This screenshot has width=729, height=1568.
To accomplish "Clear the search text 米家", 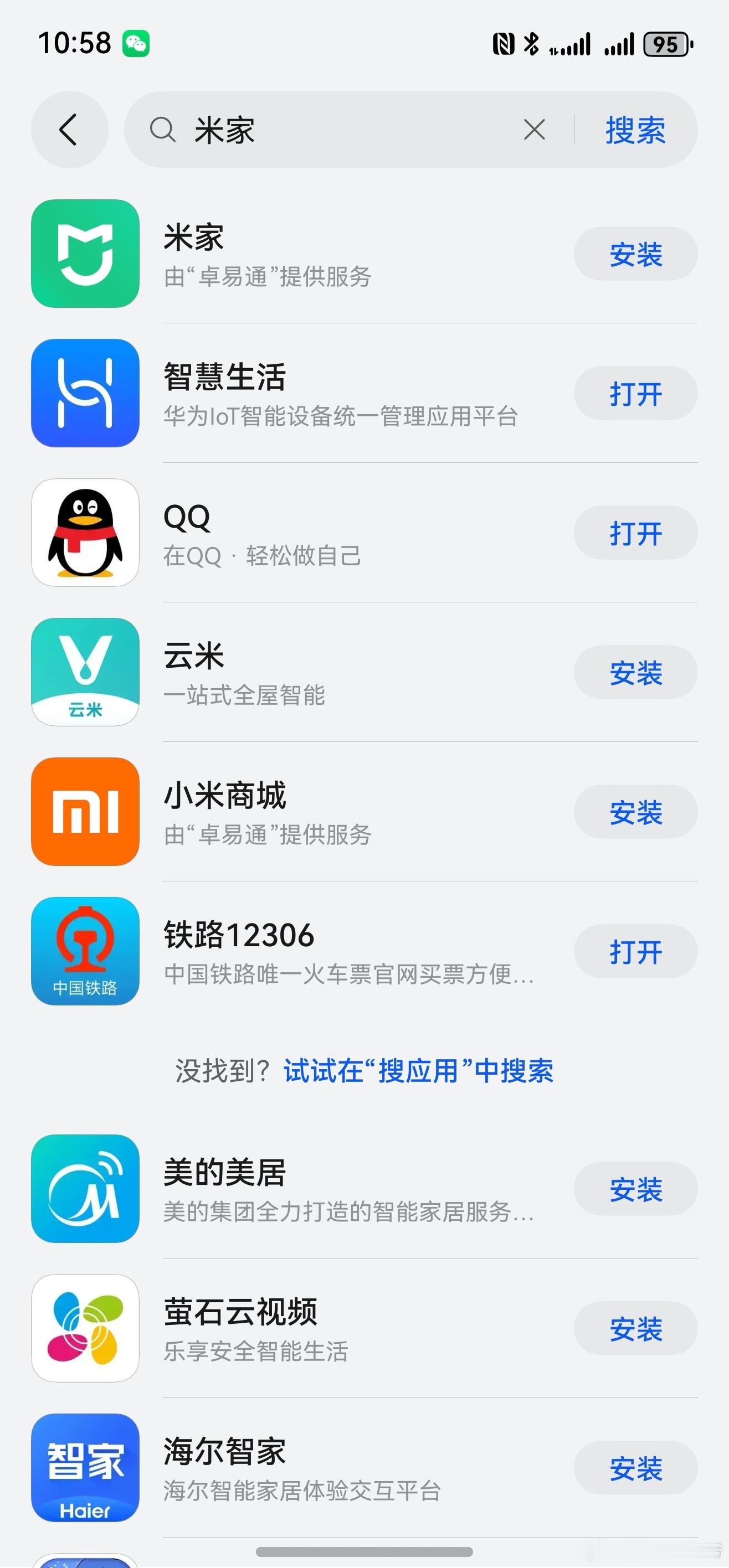I will pos(534,130).
